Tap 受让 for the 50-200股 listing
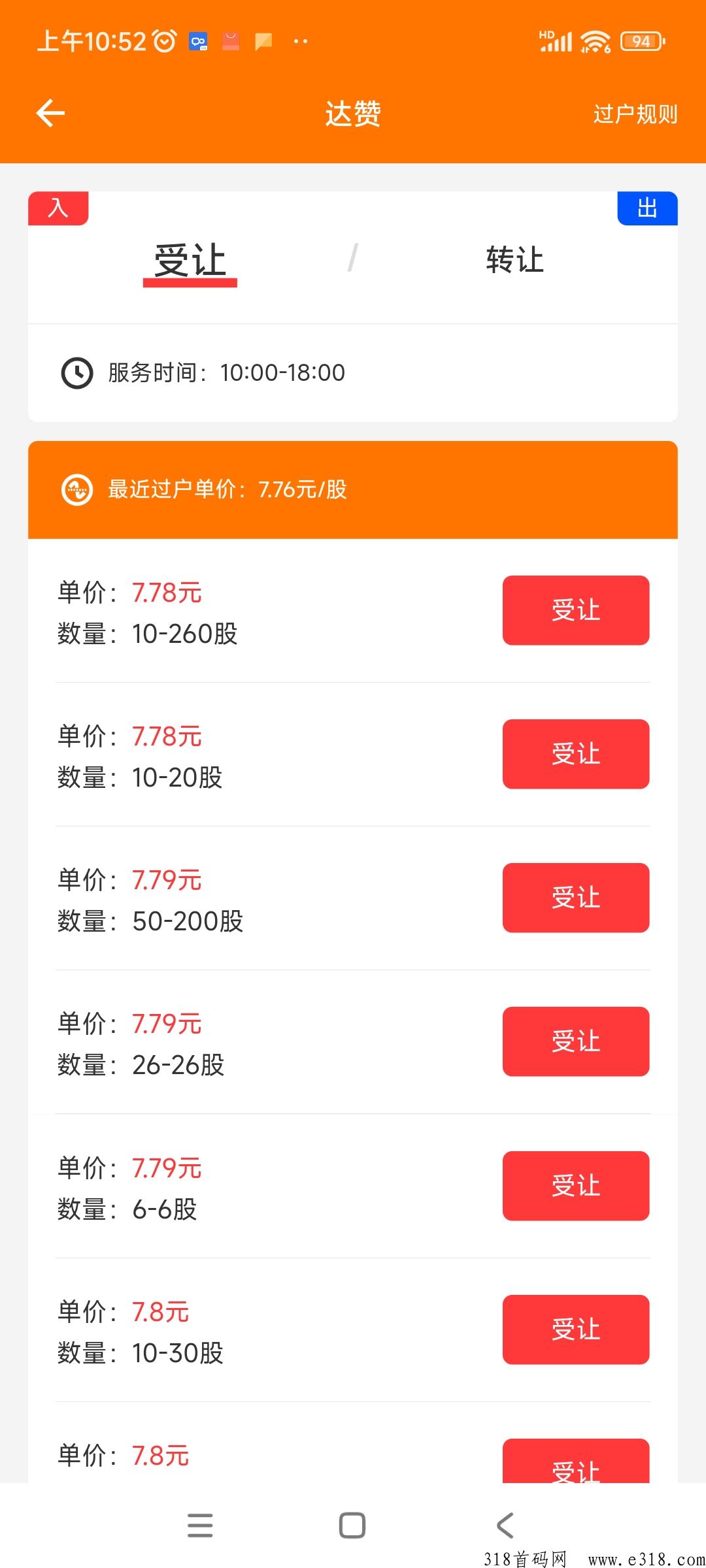706x1568 pixels. point(576,898)
